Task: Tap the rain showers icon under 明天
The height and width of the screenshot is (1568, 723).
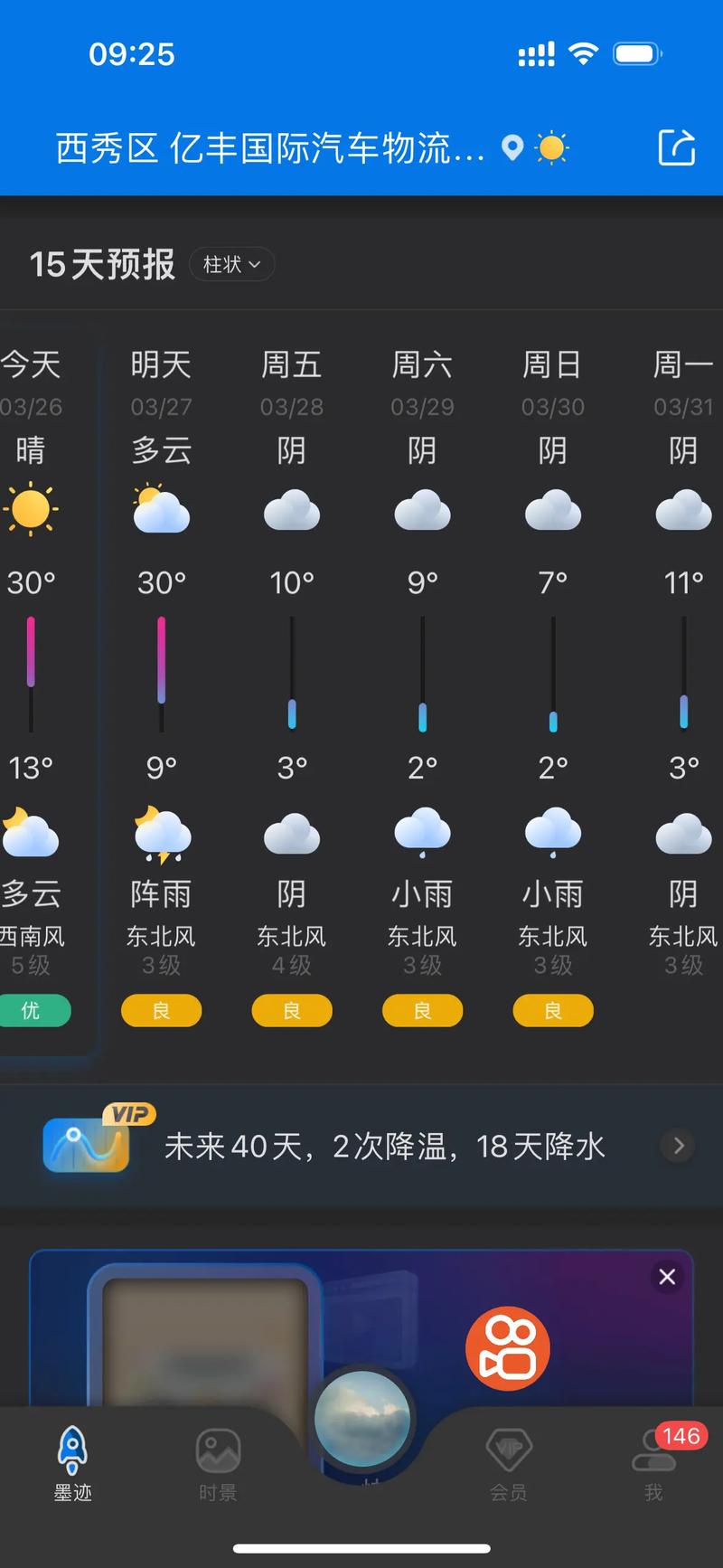Action: coord(161,833)
